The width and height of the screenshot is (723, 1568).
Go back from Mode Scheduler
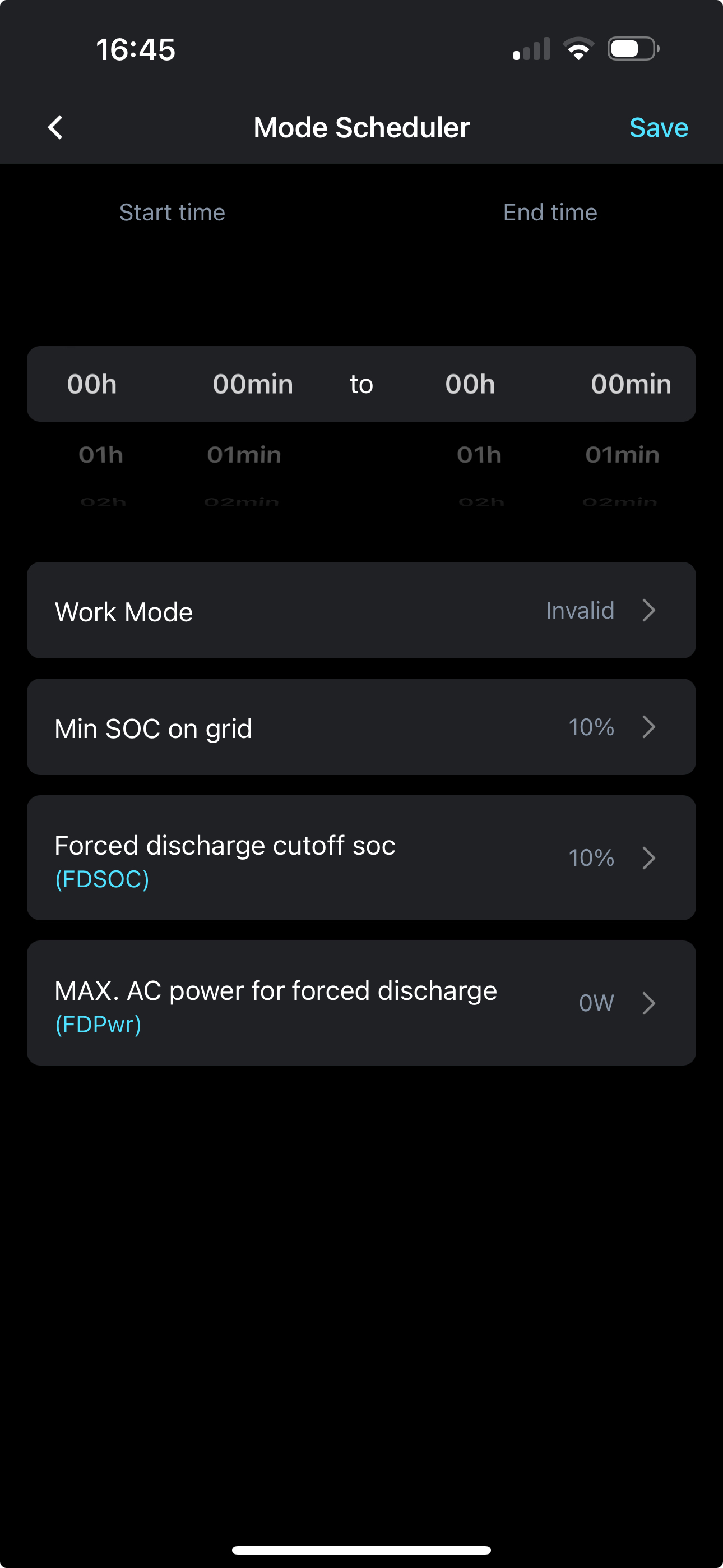[x=55, y=127]
